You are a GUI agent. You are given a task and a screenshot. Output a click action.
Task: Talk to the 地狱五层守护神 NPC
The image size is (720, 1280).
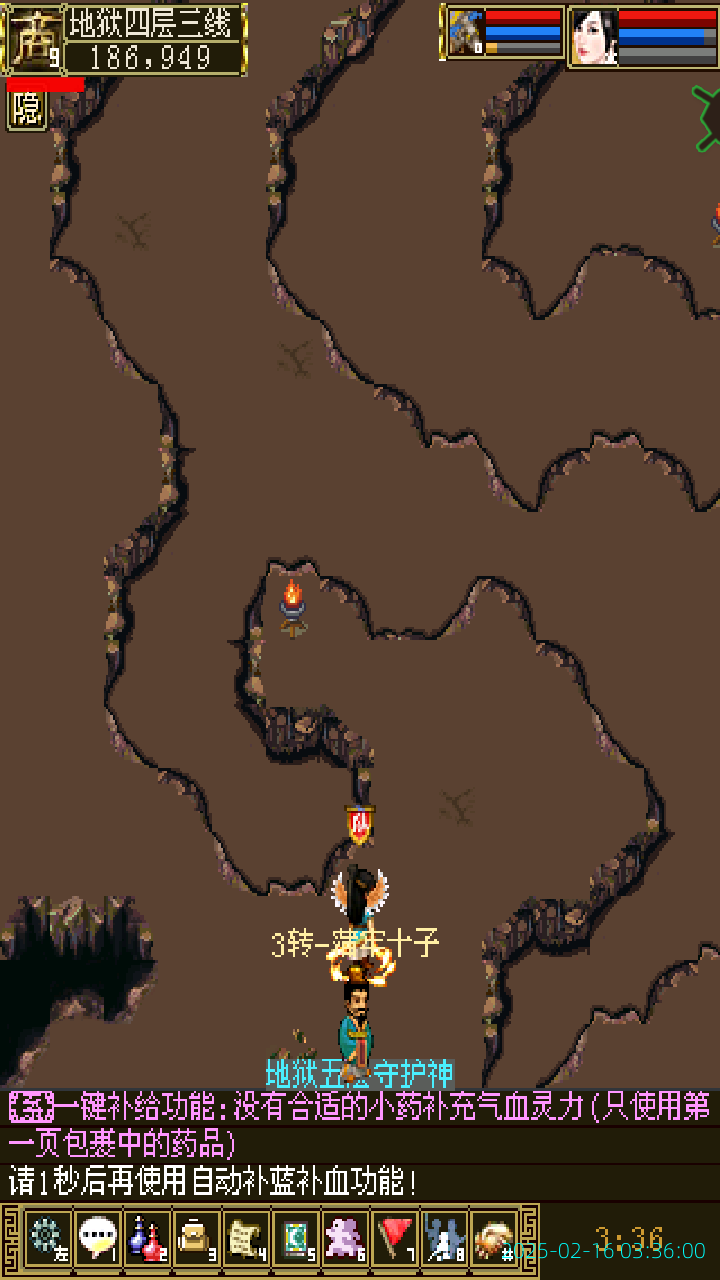pos(356,1025)
